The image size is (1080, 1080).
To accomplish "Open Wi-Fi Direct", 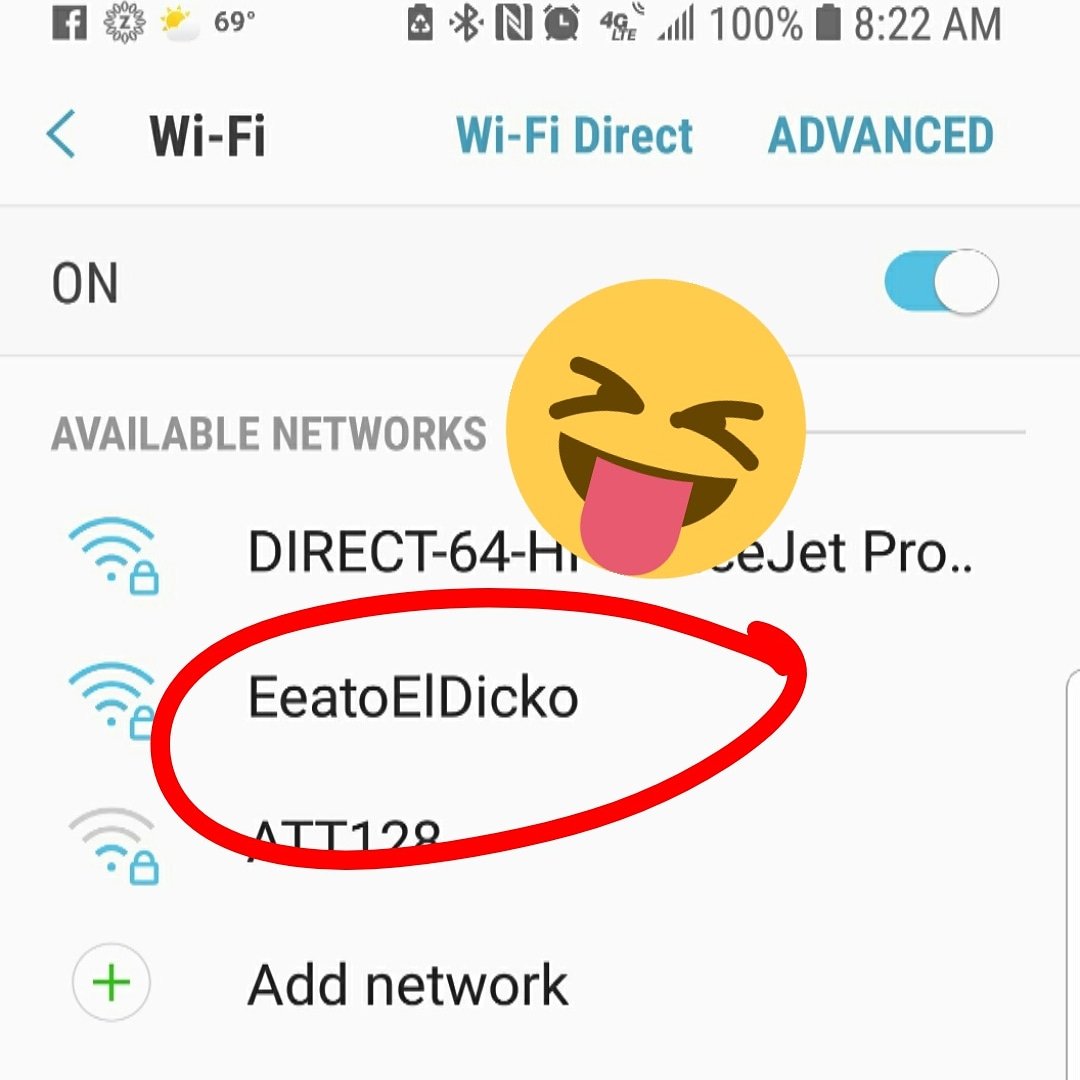I will [x=574, y=136].
